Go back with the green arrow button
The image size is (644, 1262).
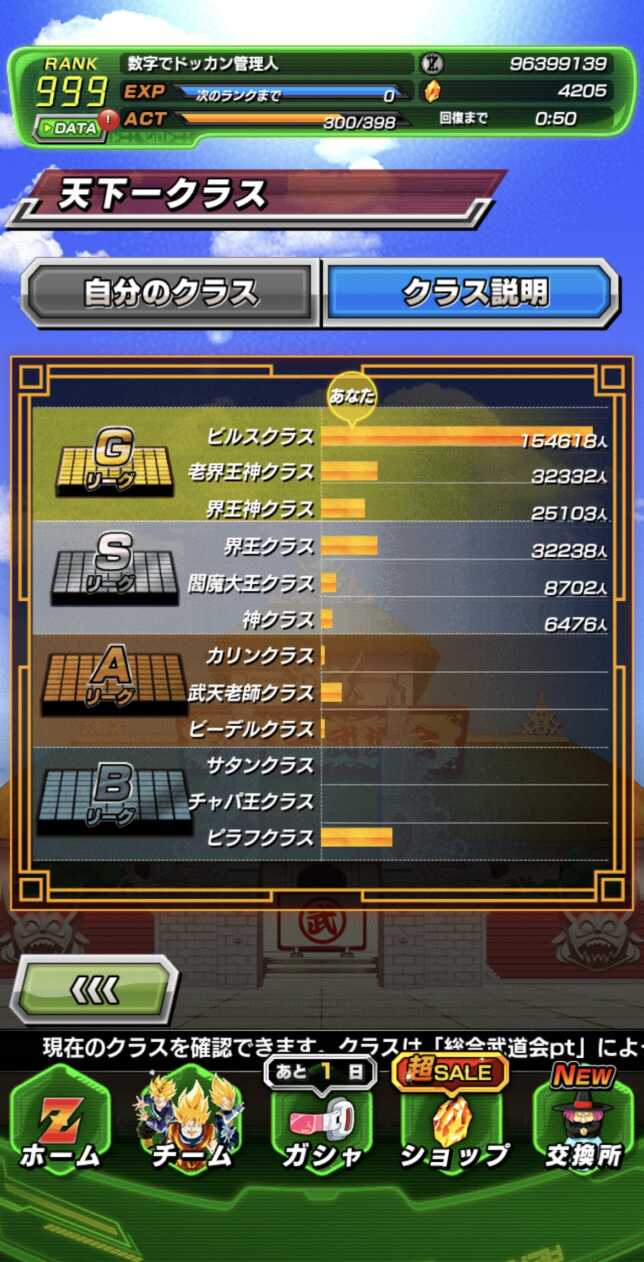94,990
